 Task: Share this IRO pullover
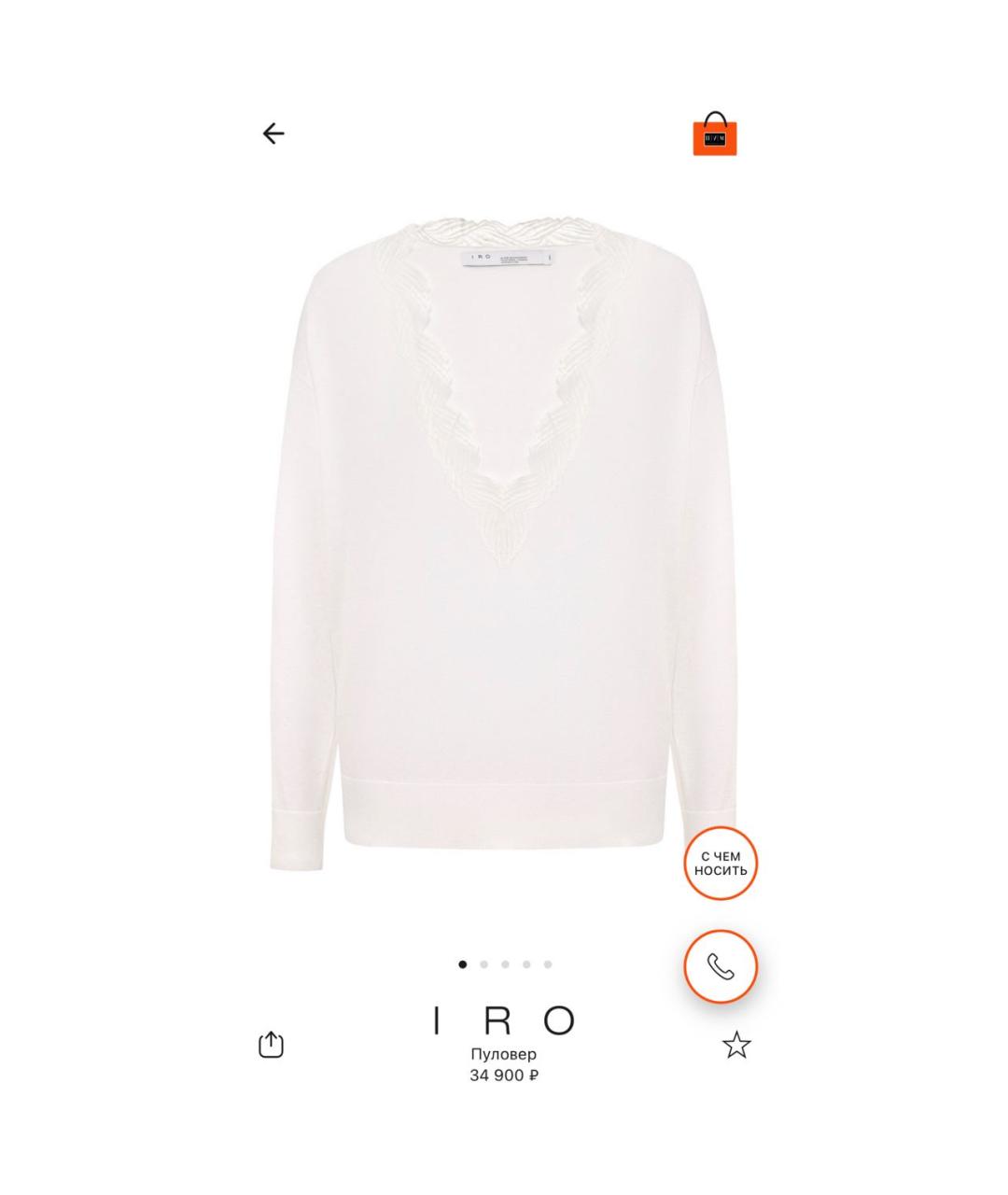[x=271, y=1044]
